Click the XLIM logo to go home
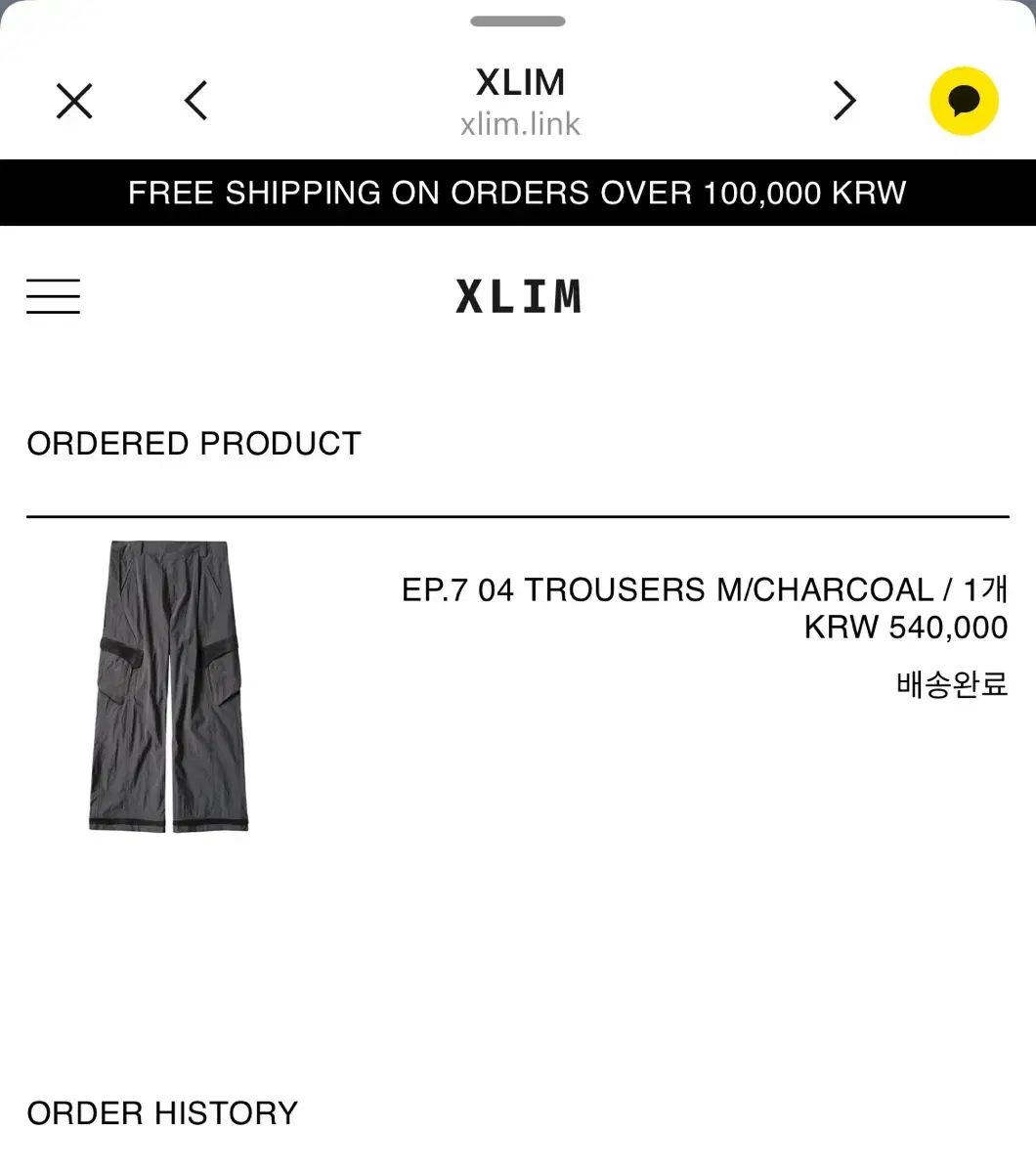 (x=518, y=296)
